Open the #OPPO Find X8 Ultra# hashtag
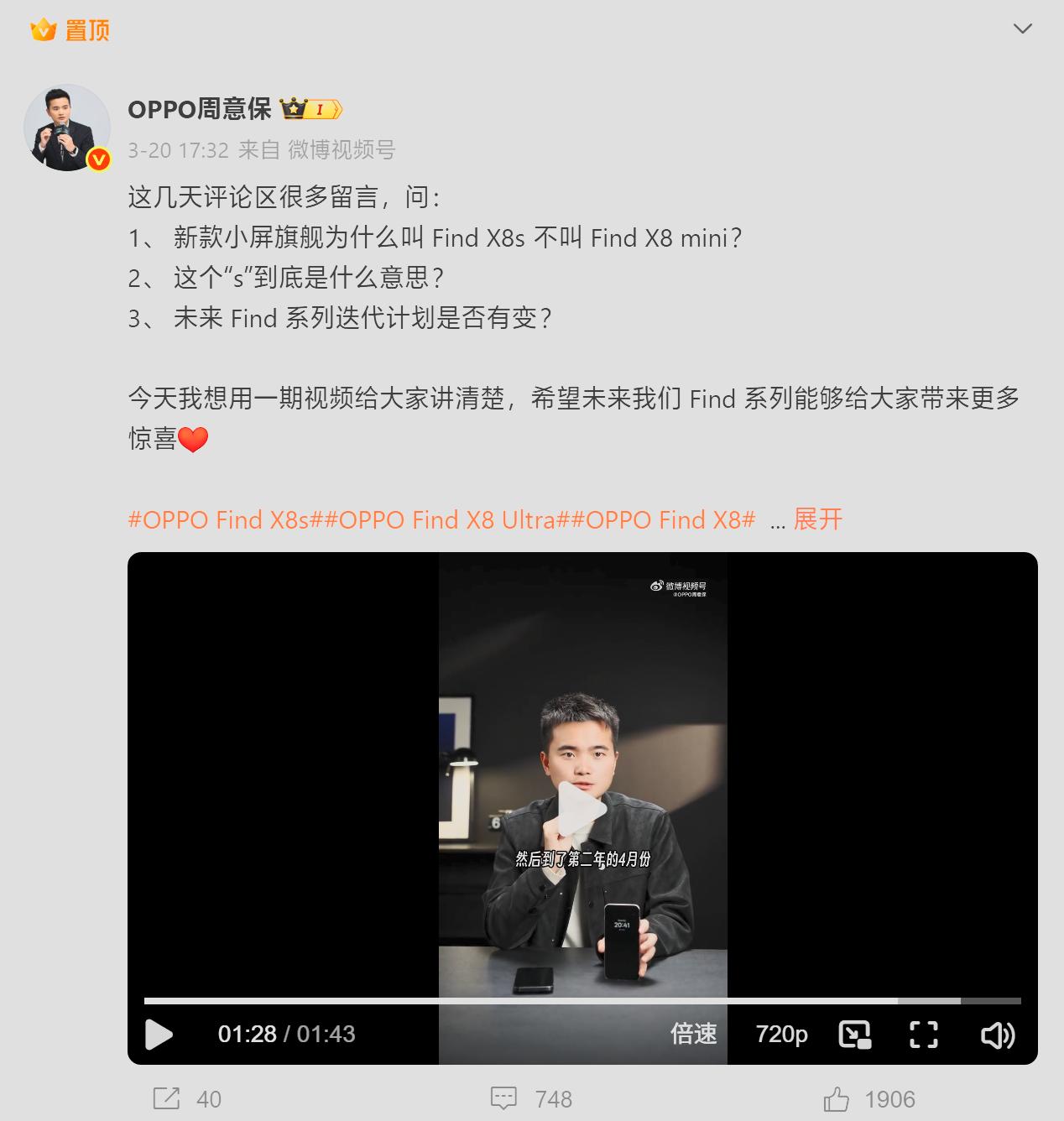1064x1121 pixels. [x=447, y=520]
